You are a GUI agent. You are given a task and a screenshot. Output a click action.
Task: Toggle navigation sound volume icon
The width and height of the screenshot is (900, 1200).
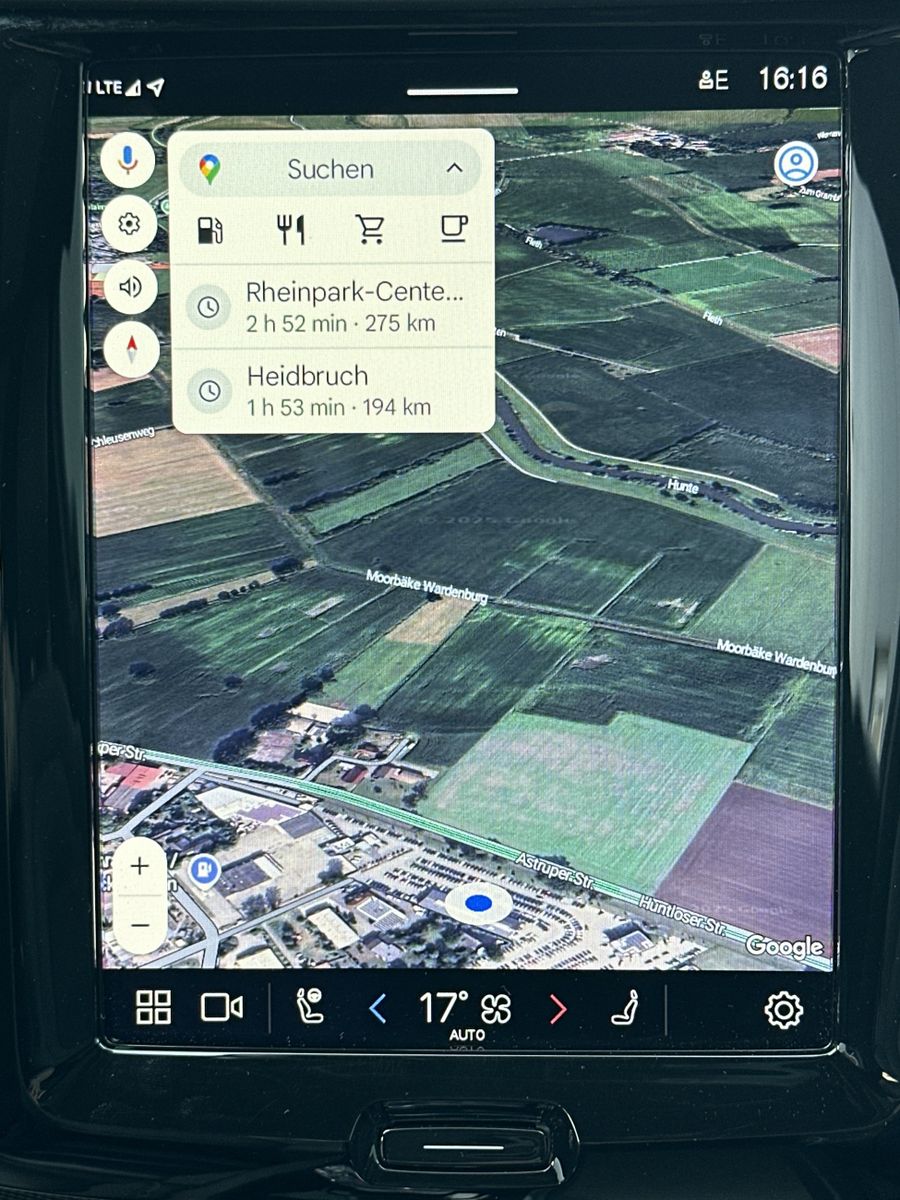point(130,287)
